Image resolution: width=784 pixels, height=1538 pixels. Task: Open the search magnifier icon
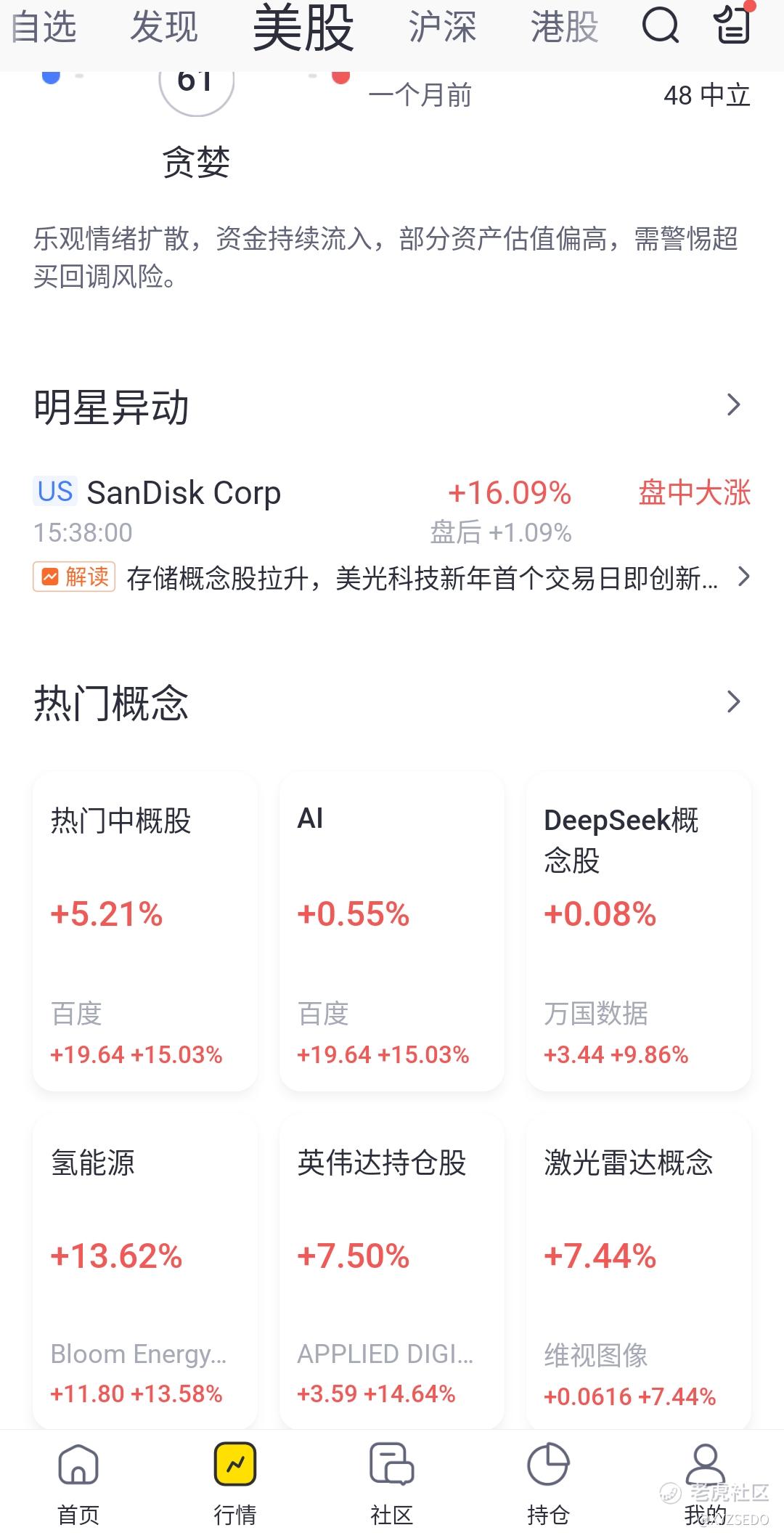(x=660, y=27)
